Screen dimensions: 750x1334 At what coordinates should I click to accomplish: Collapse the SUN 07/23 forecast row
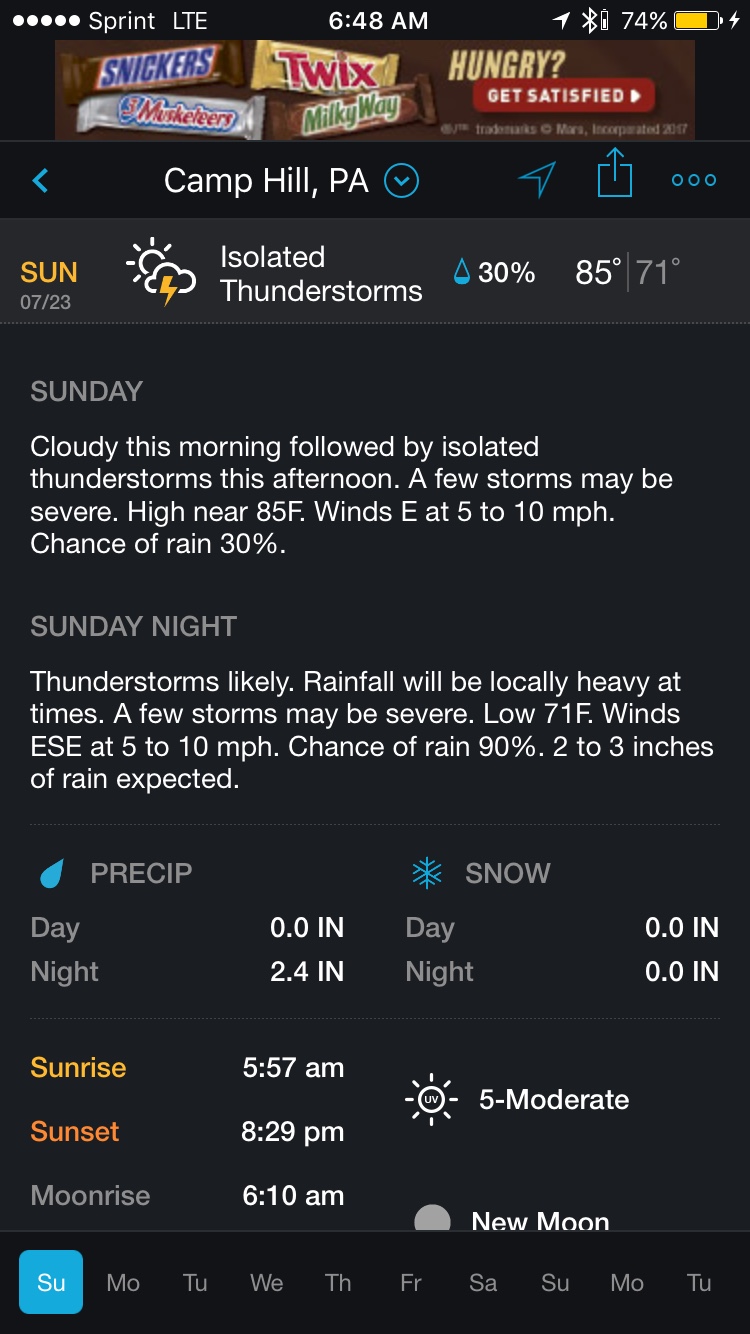point(375,272)
